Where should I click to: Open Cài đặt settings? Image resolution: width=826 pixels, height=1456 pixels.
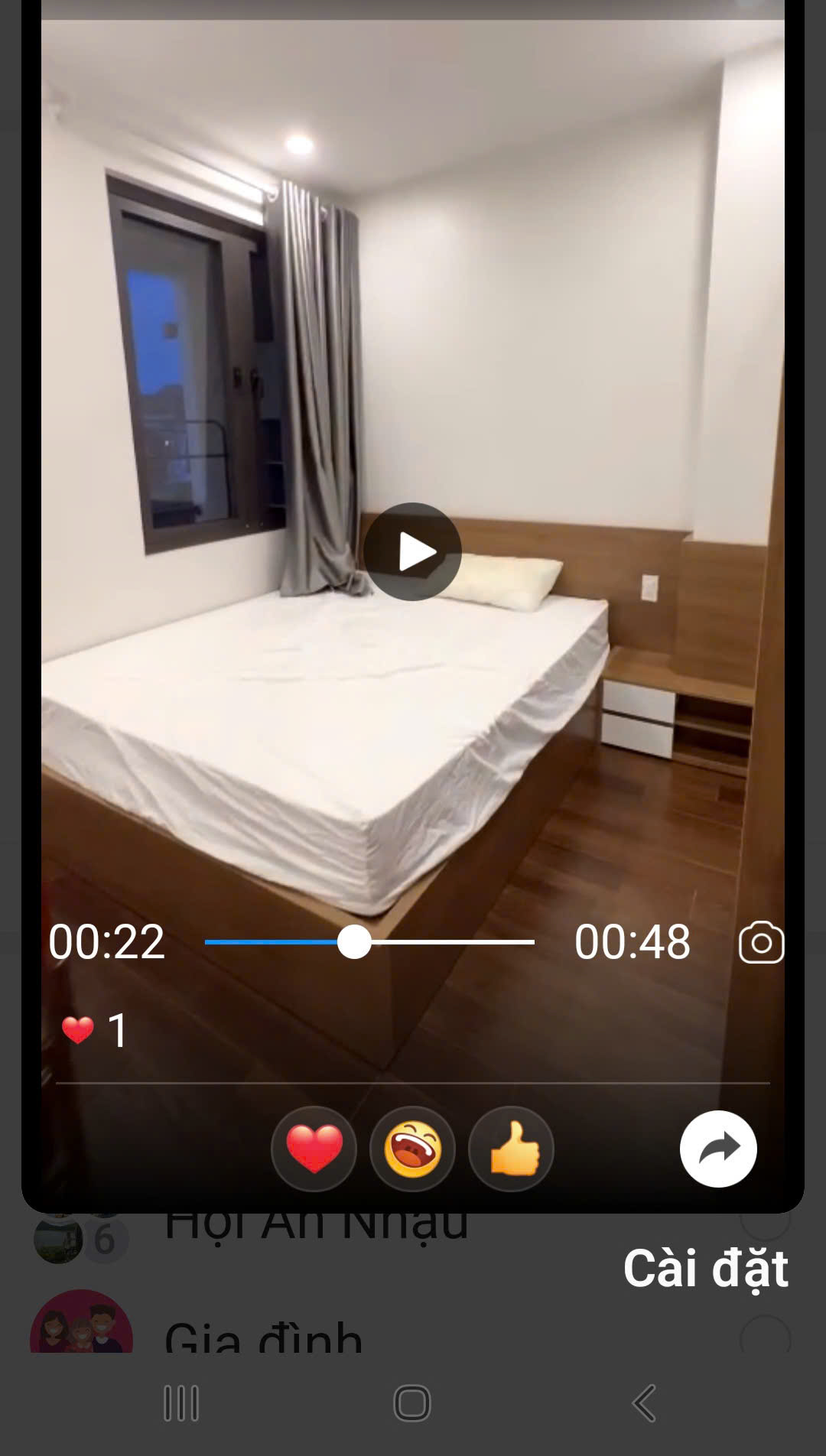tap(705, 1269)
